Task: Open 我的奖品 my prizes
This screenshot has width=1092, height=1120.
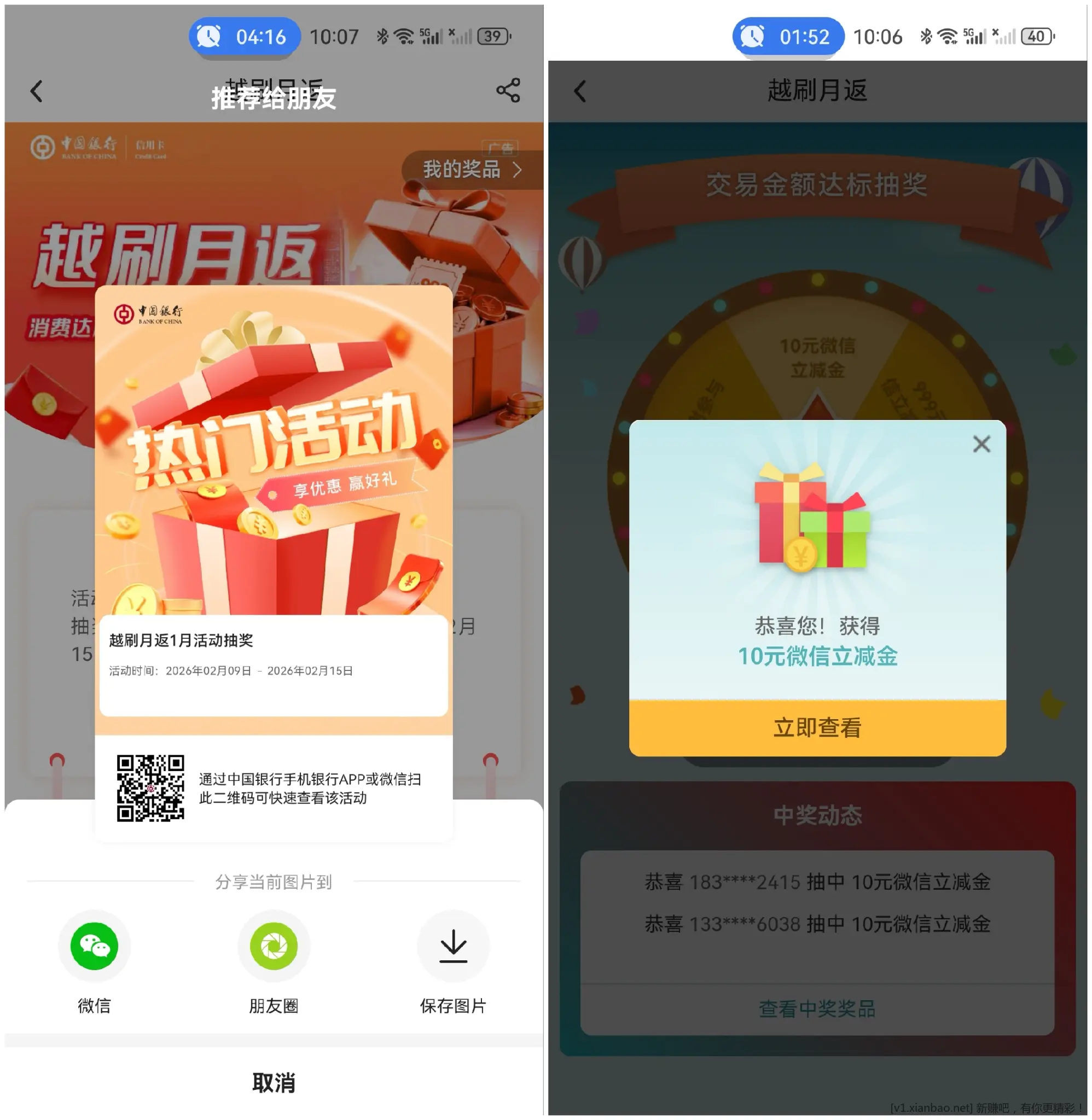Action: 472,170
